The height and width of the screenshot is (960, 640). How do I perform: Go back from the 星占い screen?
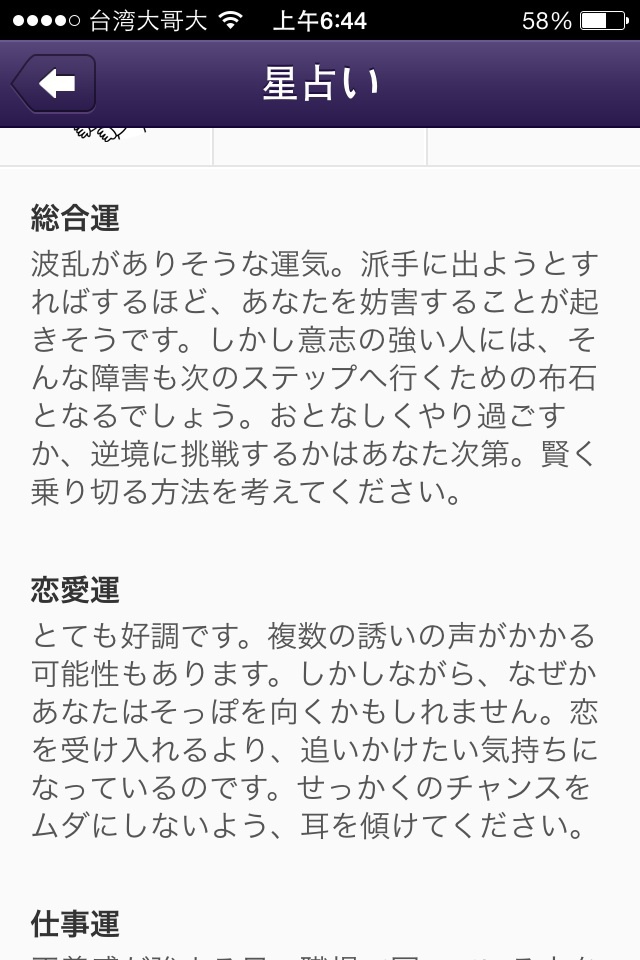55,84
